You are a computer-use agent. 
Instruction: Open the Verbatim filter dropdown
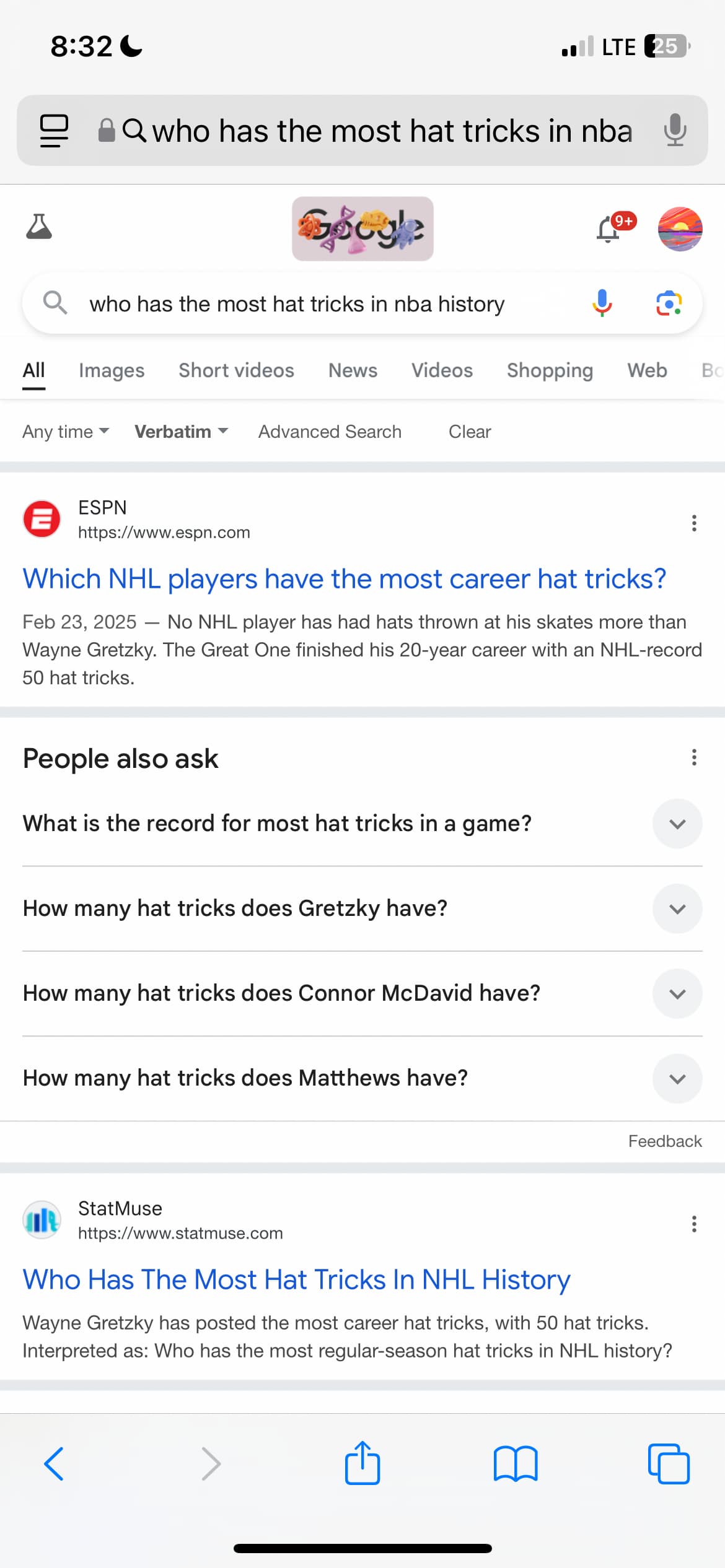pyautogui.click(x=181, y=432)
